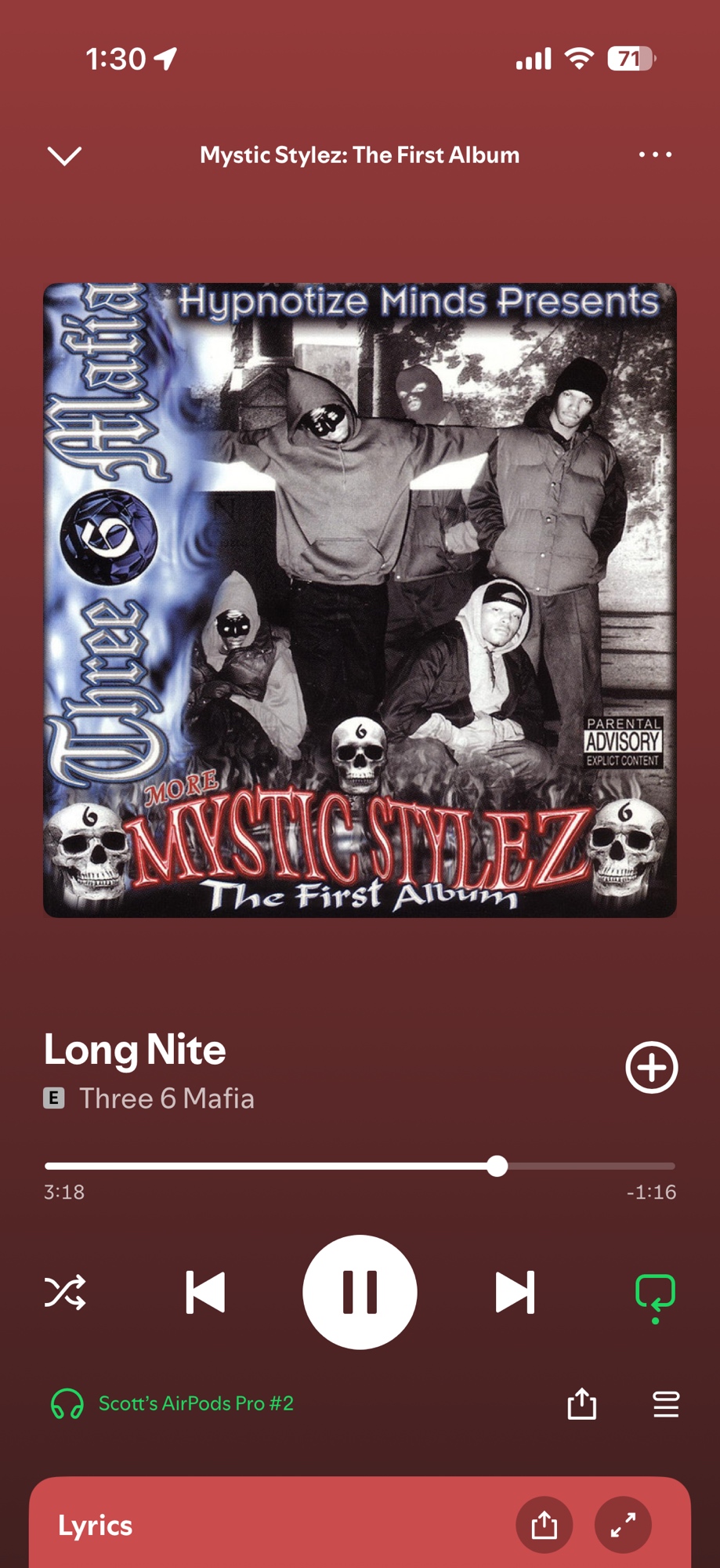The image size is (720, 1568).
Task: Open the Three 6 Mafia artist page
Action: click(x=166, y=1098)
